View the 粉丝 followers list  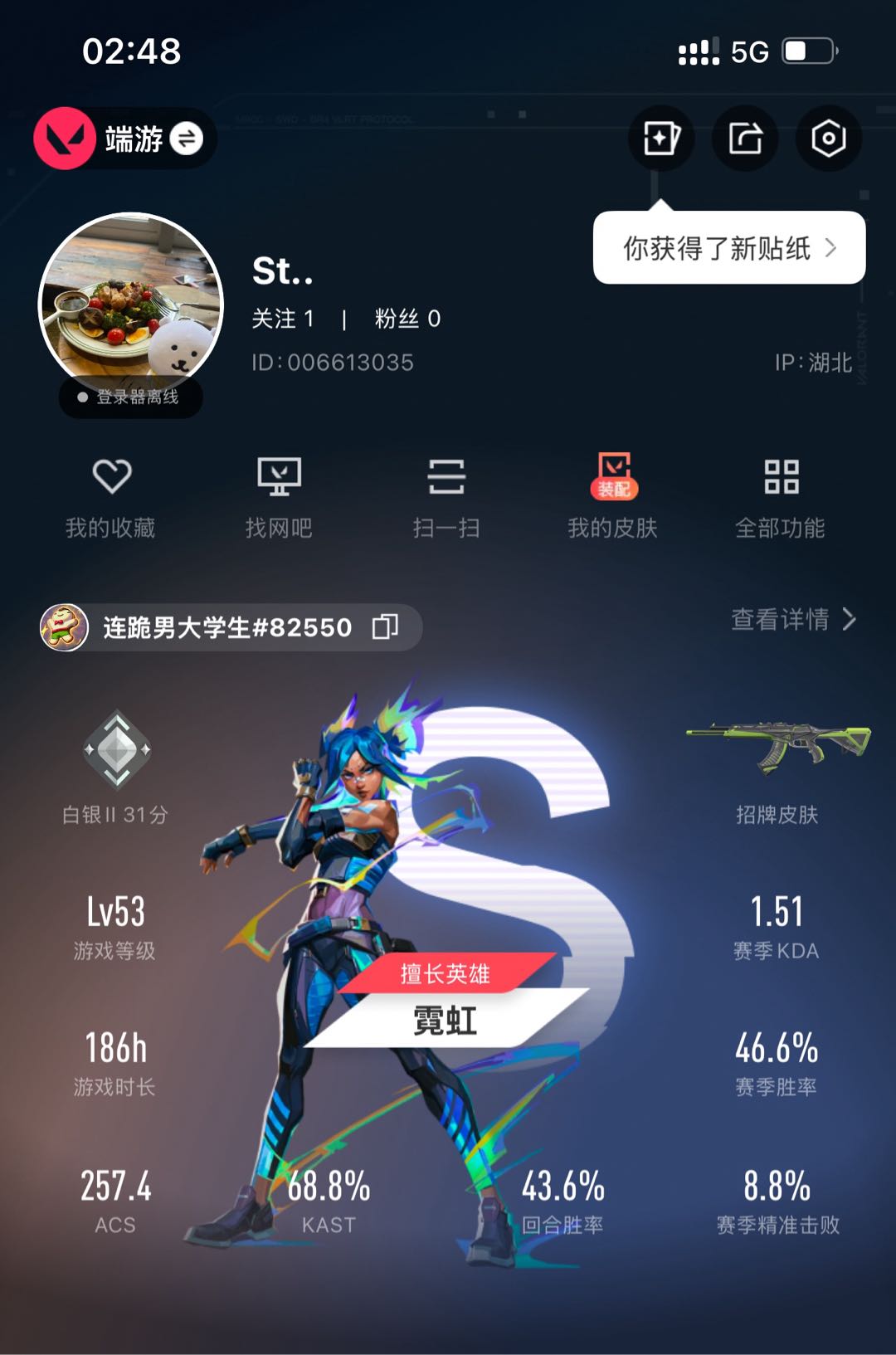click(407, 319)
